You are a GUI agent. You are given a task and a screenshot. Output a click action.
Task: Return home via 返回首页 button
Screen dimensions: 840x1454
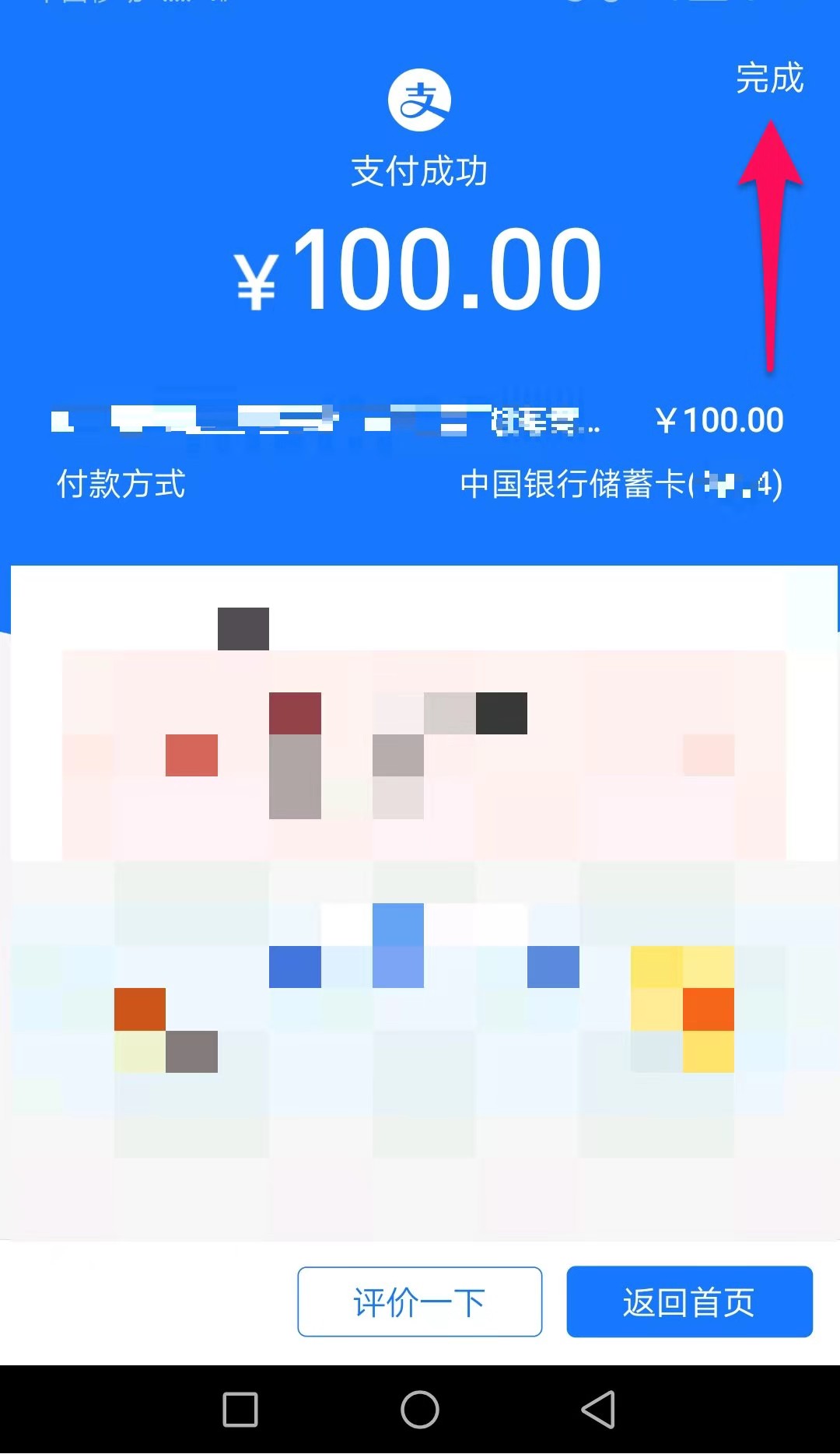(x=689, y=1302)
